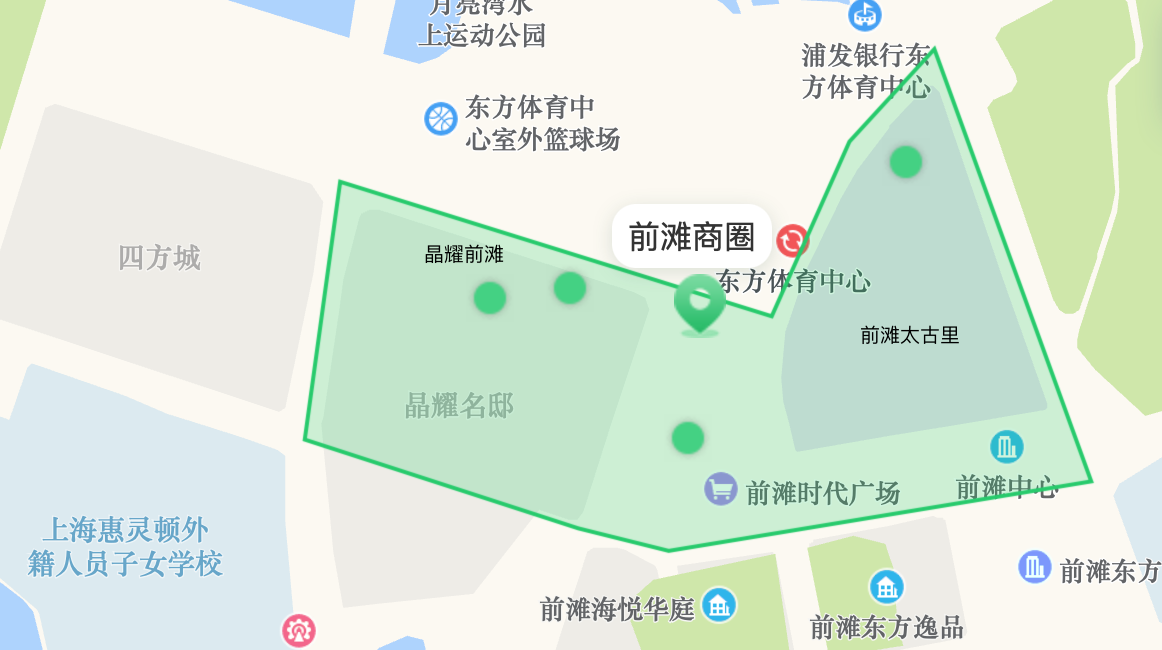The height and width of the screenshot is (650, 1162).
Task: Open the 前滩东方逸品 residence marker
Action: (886, 586)
